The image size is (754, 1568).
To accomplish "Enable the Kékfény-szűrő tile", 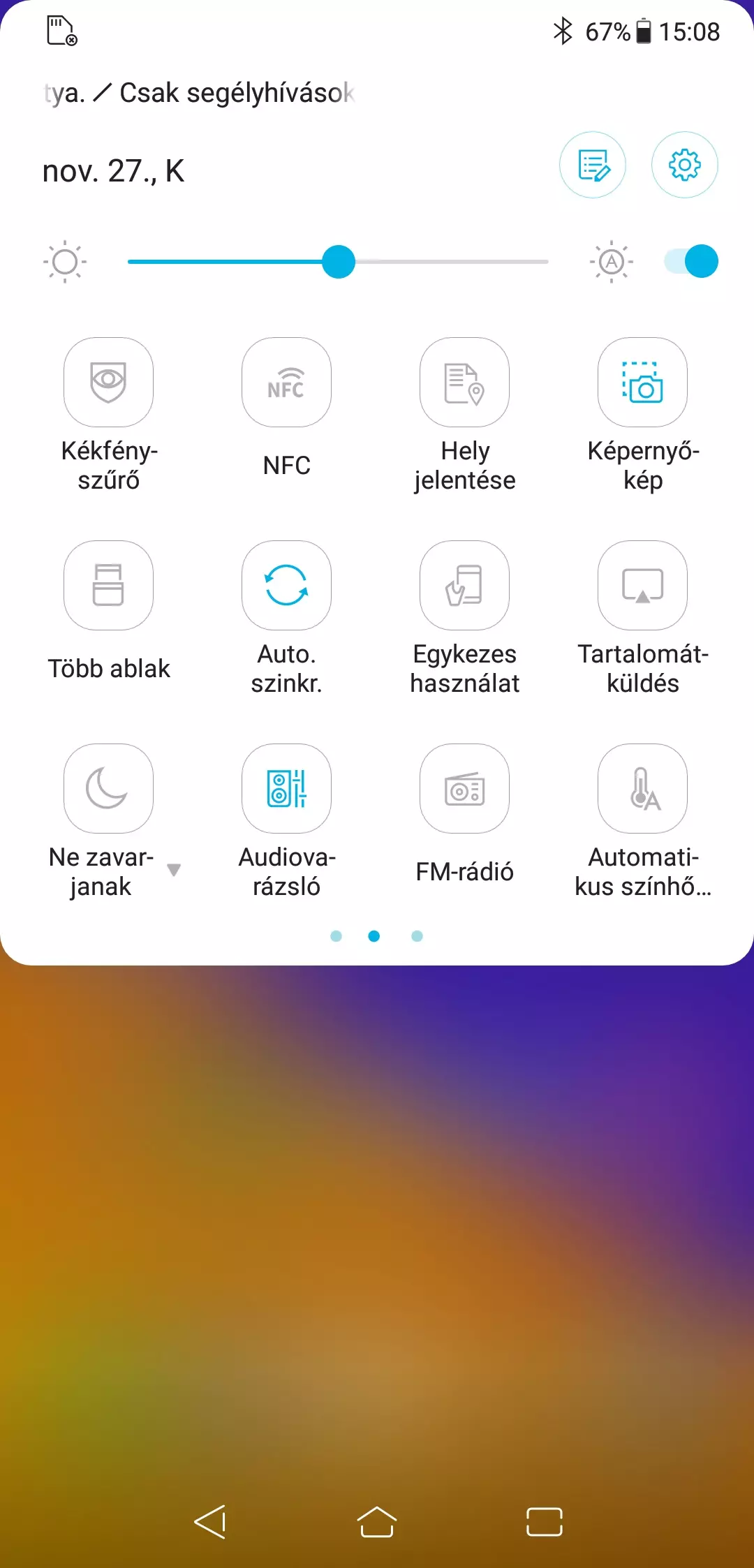I will (108, 383).
